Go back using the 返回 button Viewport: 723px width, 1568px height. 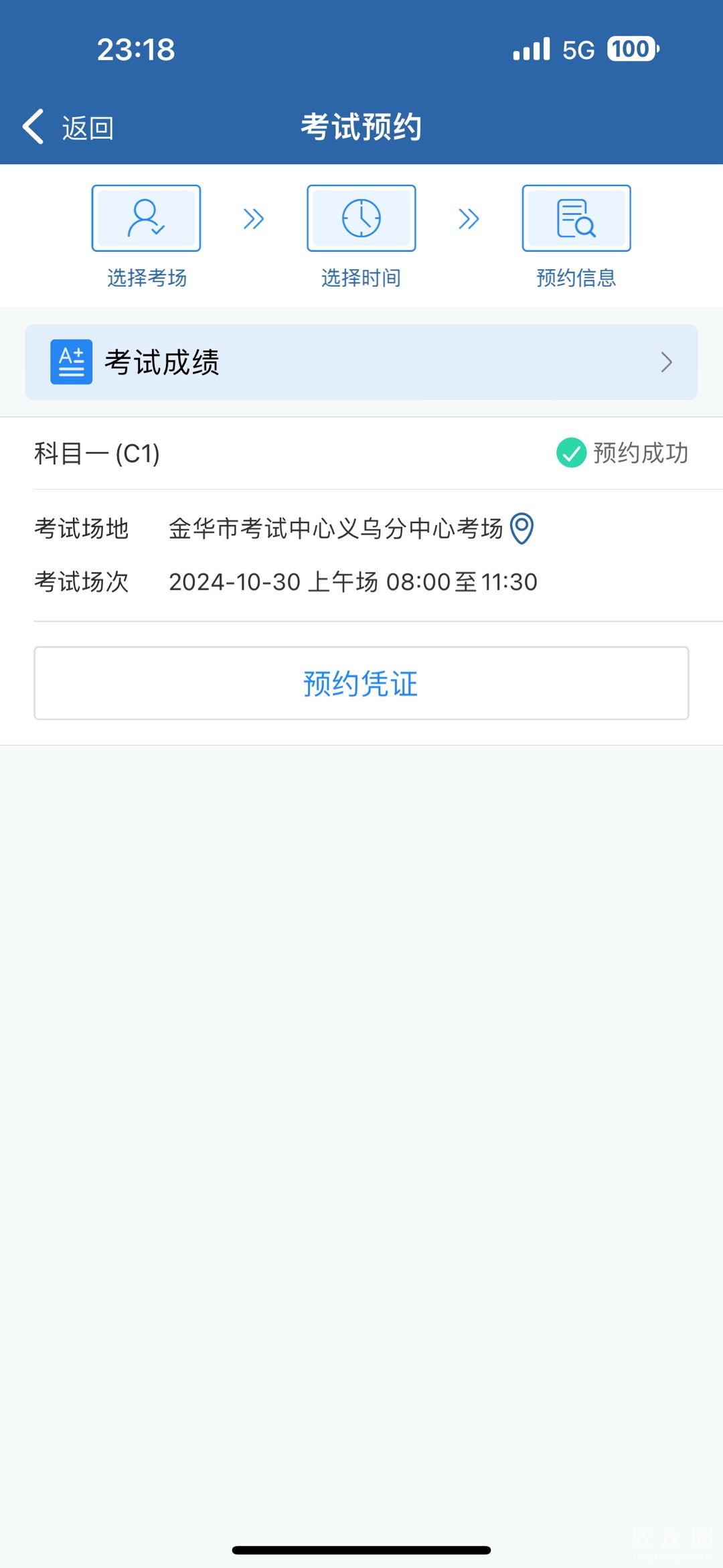pos(68,127)
